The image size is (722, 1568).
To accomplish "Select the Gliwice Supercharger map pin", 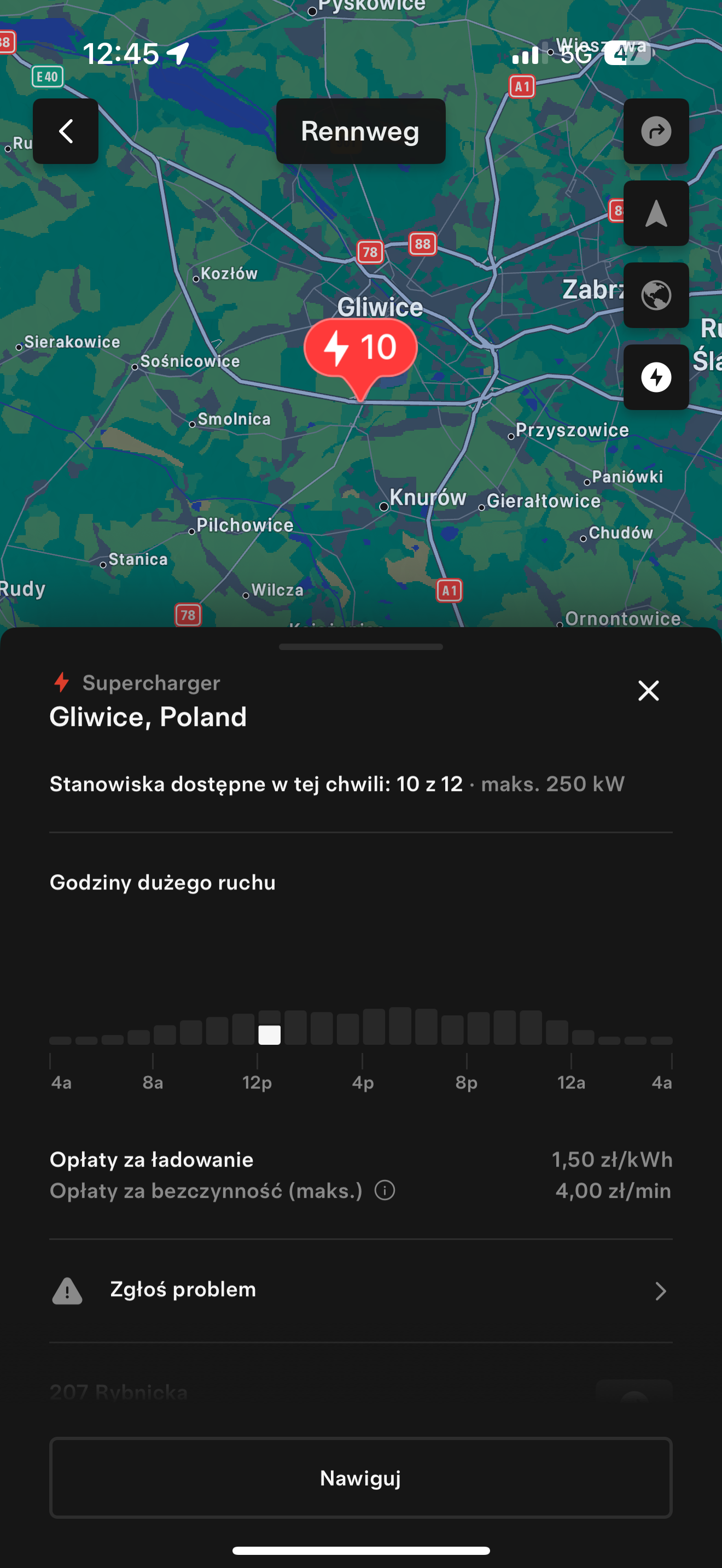I will pos(360,351).
